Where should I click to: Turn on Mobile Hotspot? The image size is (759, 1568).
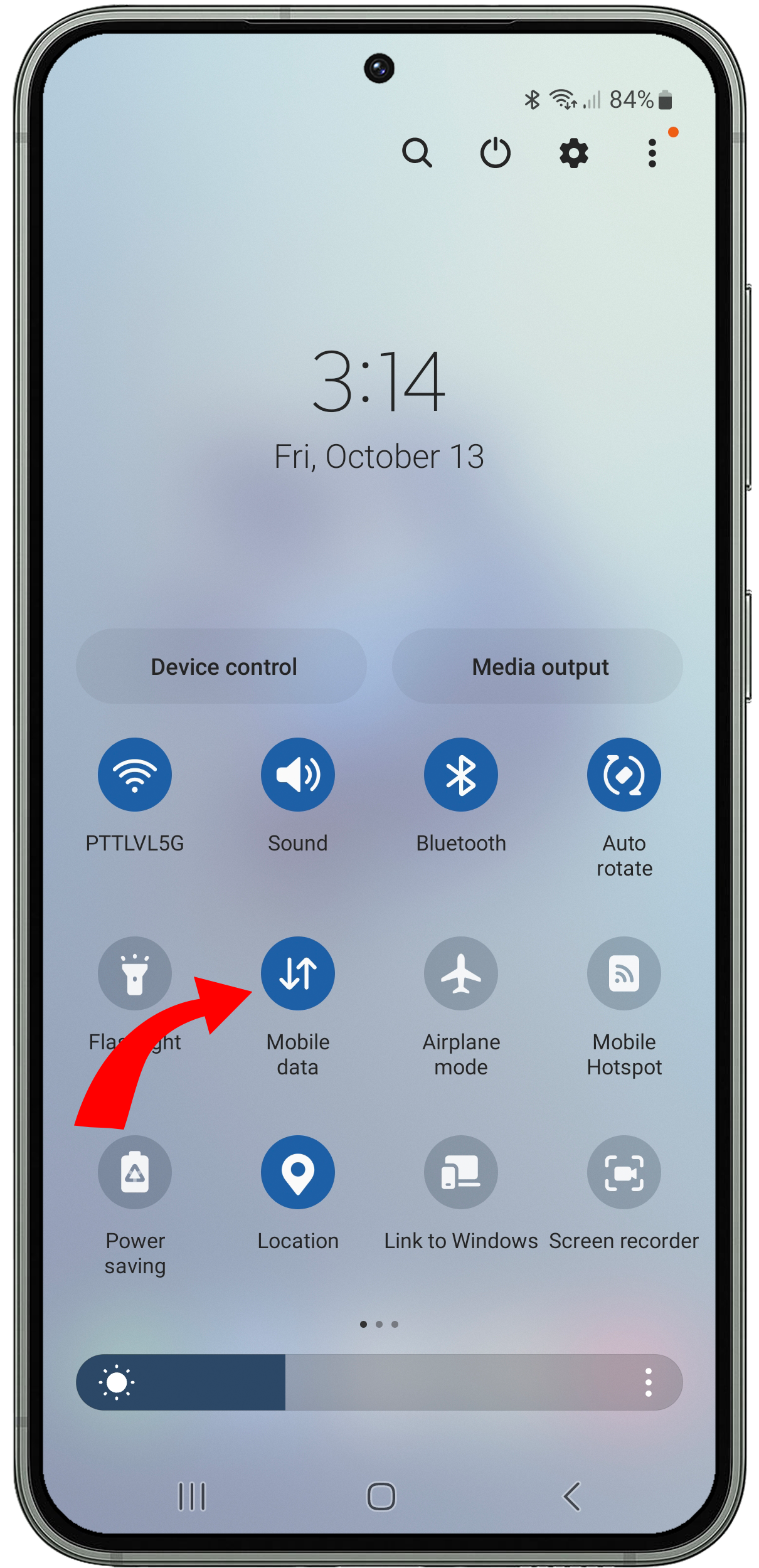pos(624,973)
